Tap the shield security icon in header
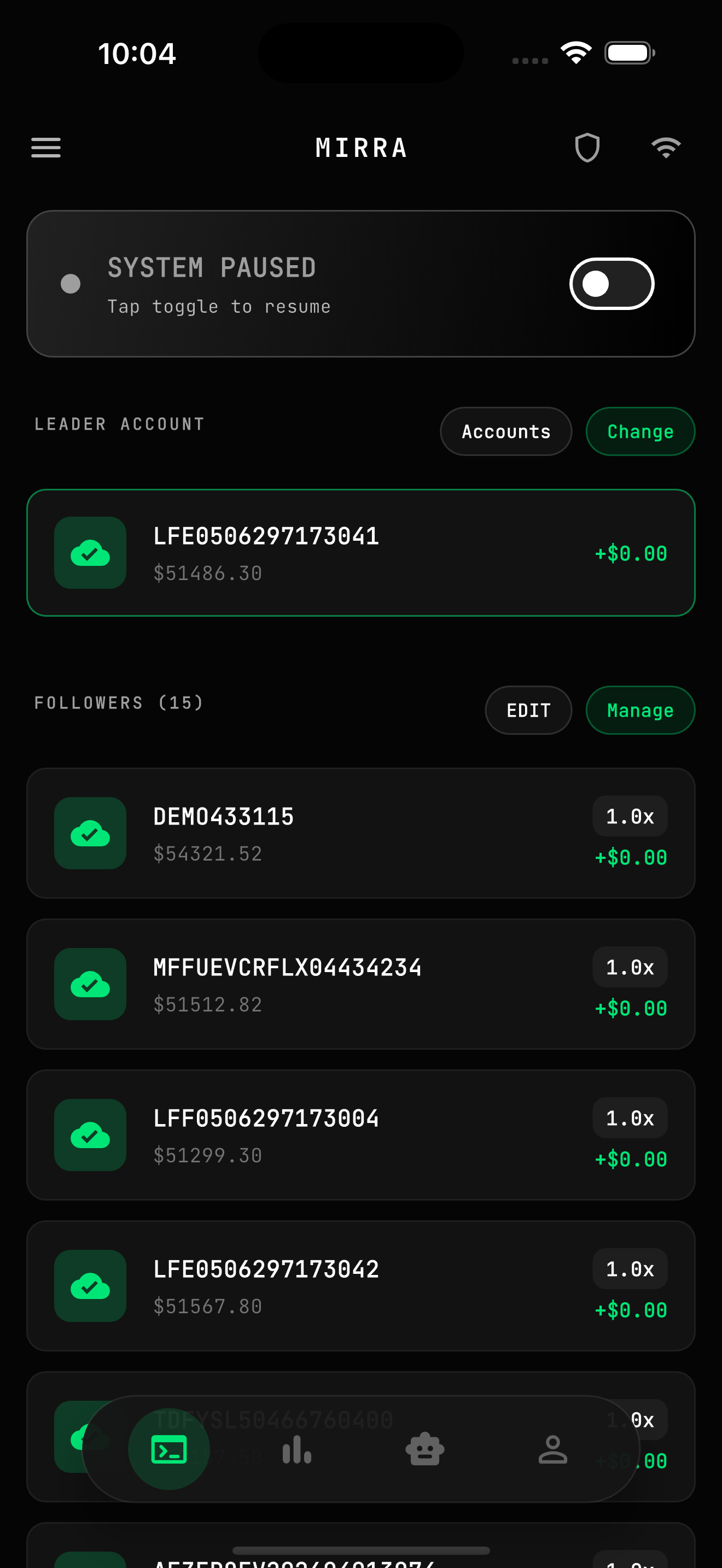 click(587, 147)
